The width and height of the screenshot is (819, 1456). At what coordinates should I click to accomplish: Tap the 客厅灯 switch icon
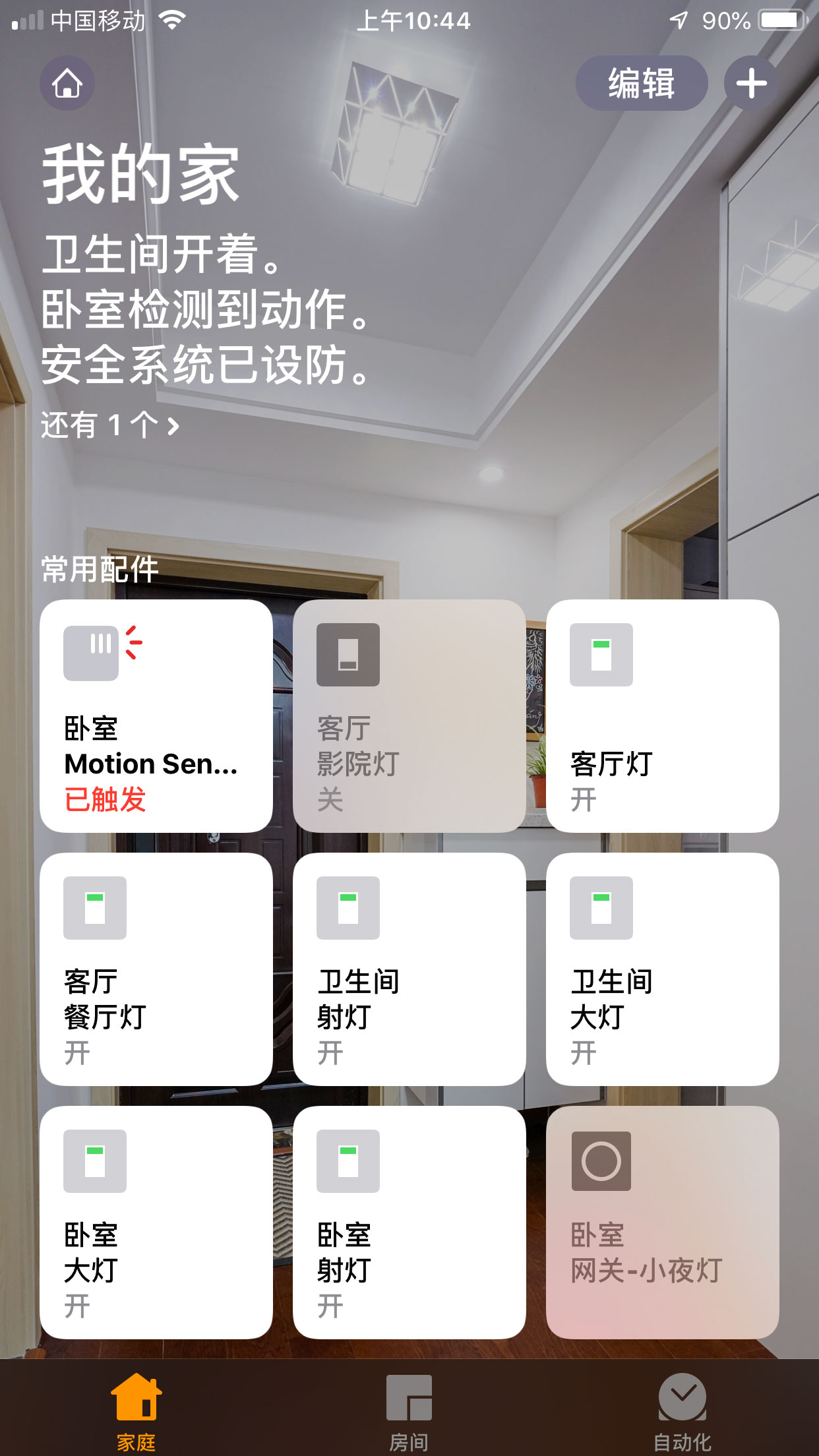[x=601, y=654]
